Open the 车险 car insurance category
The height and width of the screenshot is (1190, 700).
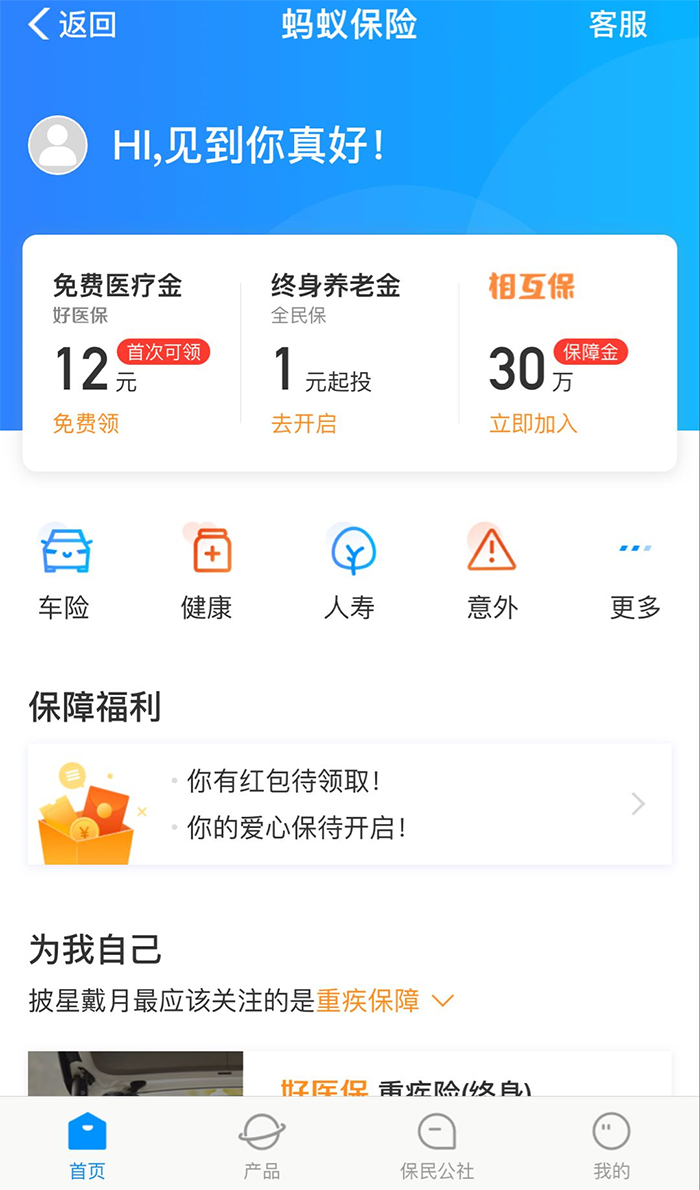click(65, 572)
